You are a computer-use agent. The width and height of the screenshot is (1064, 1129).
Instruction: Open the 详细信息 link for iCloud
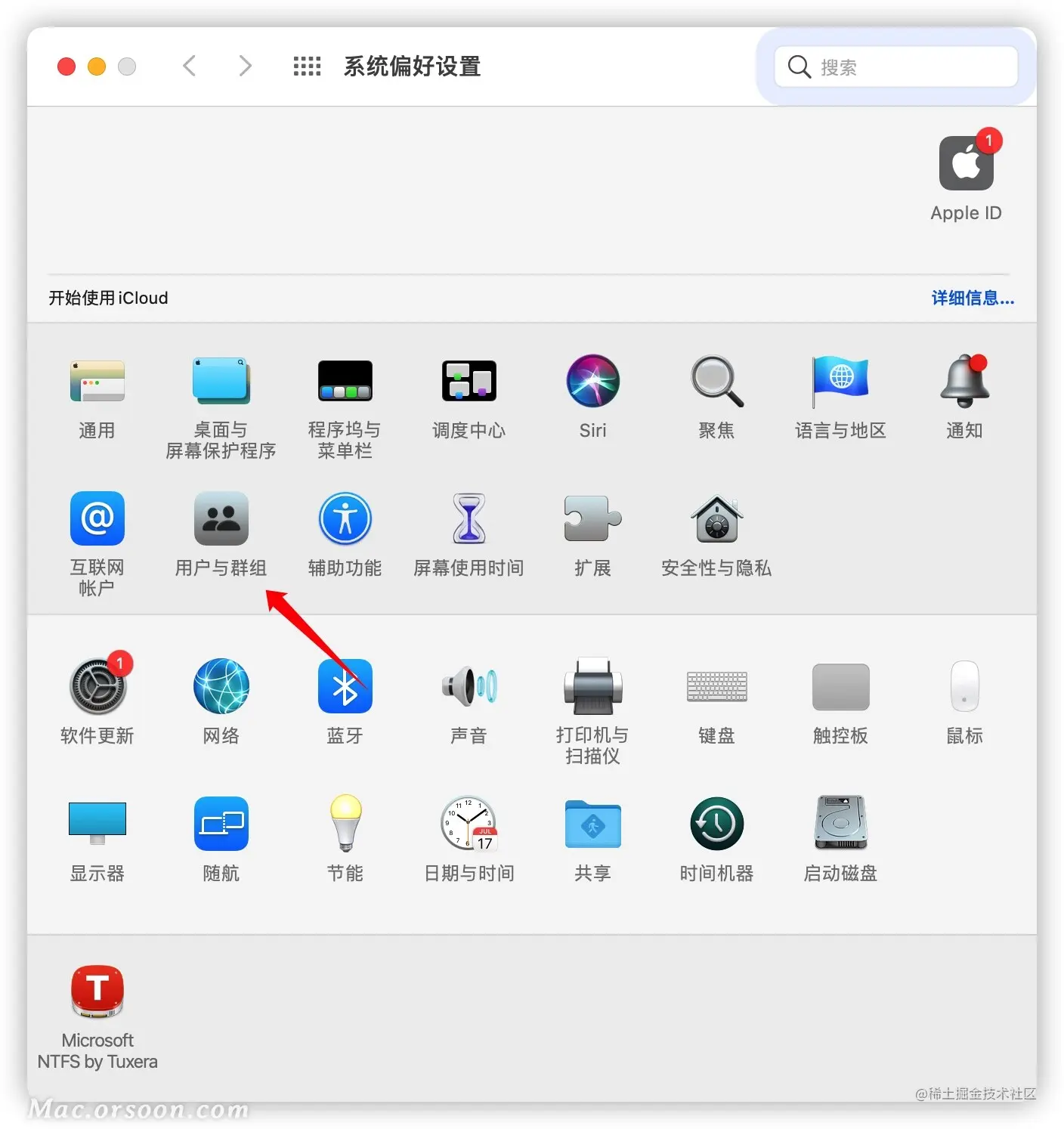coord(972,298)
